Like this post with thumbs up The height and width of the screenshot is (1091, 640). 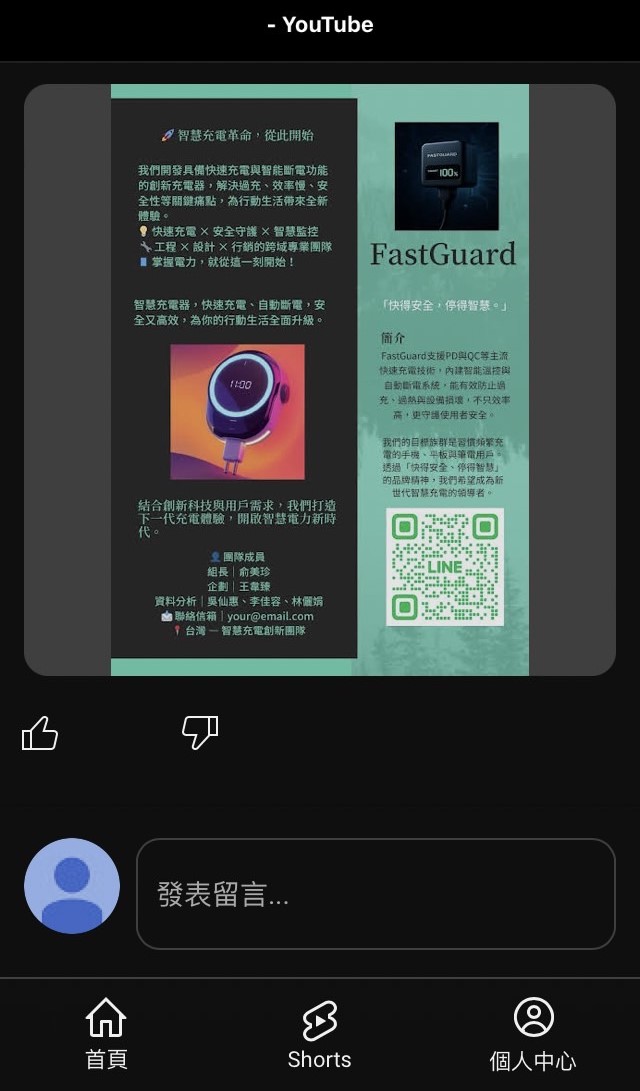[x=40, y=734]
